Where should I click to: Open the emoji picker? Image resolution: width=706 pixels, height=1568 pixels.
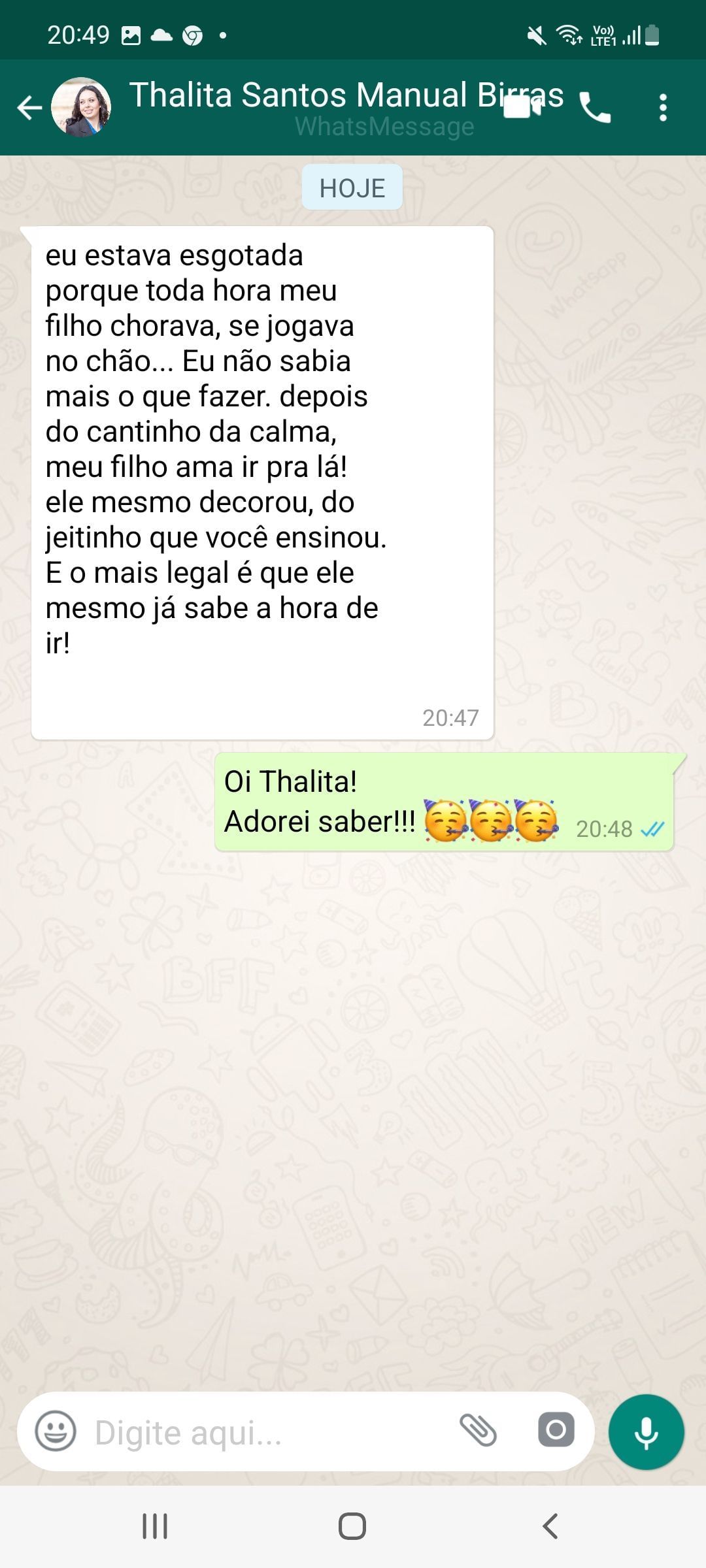point(56,1431)
